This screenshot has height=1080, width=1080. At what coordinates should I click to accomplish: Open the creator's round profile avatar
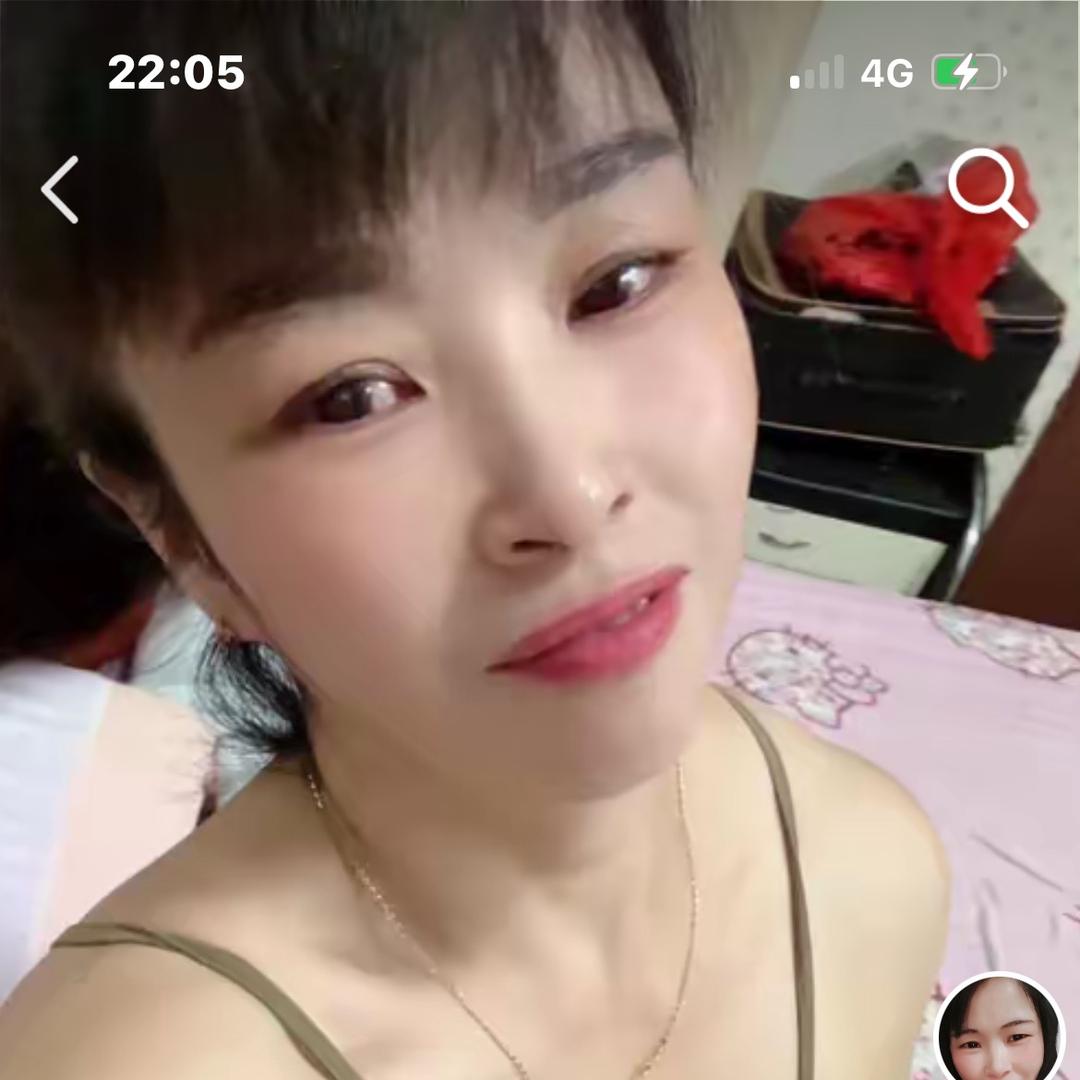(x=999, y=1030)
